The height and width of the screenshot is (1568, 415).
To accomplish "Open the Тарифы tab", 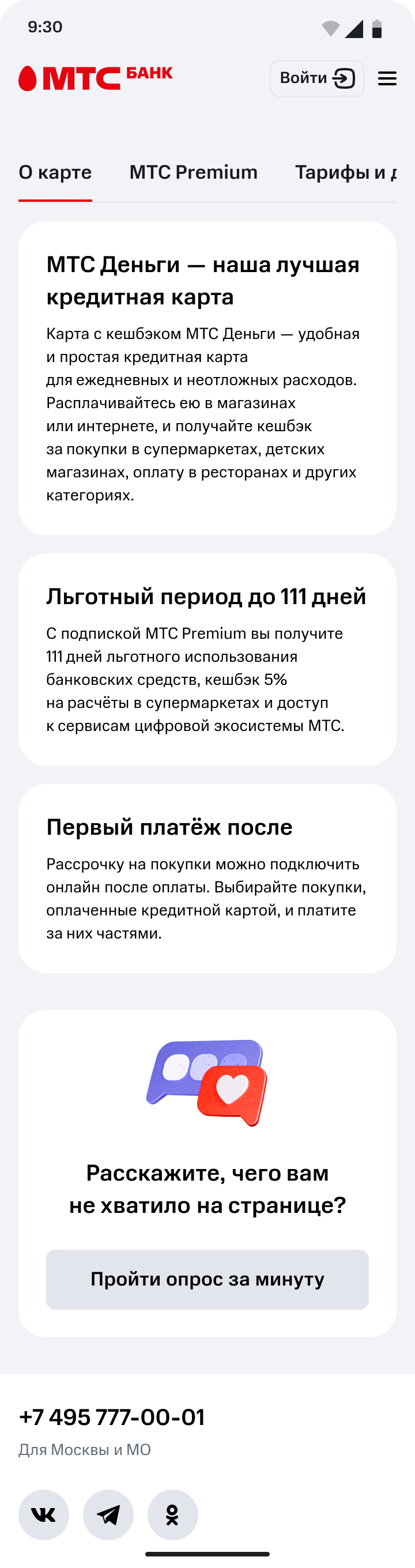I will coord(345,172).
